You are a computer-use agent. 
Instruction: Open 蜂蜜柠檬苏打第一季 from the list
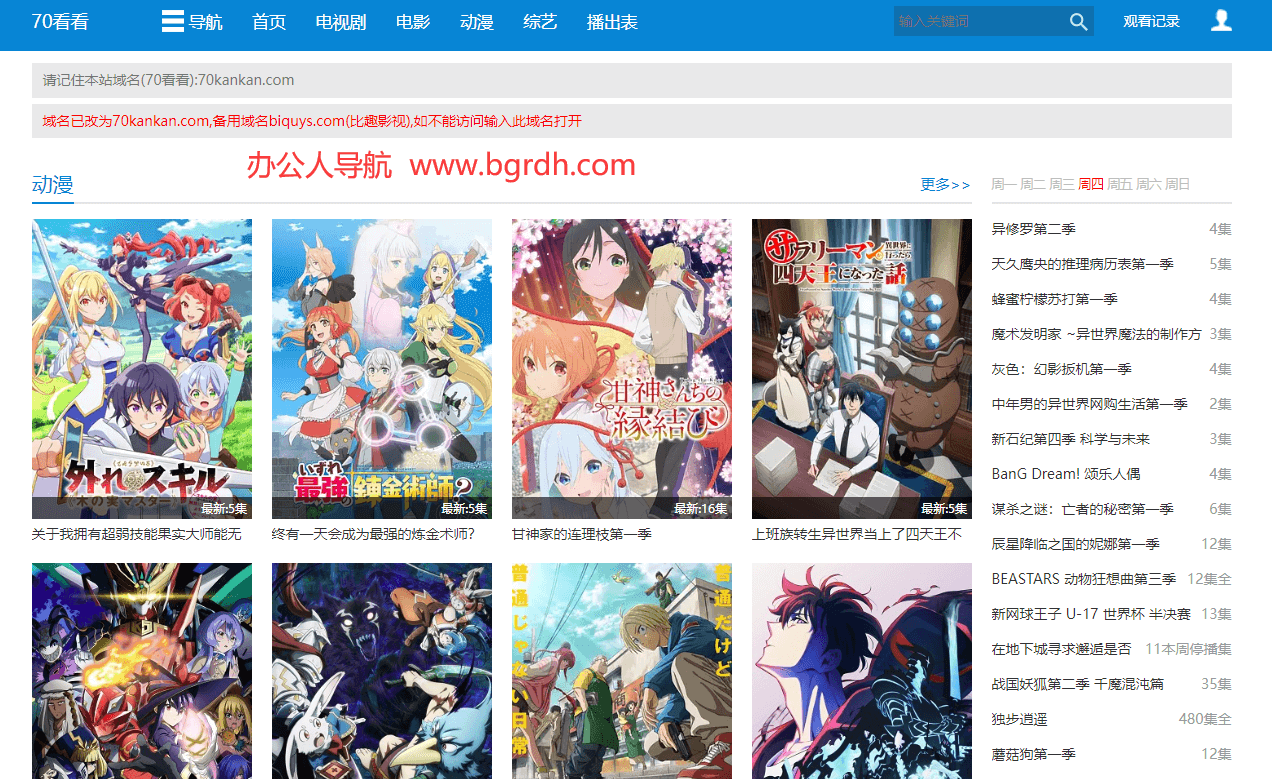(1054, 299)
